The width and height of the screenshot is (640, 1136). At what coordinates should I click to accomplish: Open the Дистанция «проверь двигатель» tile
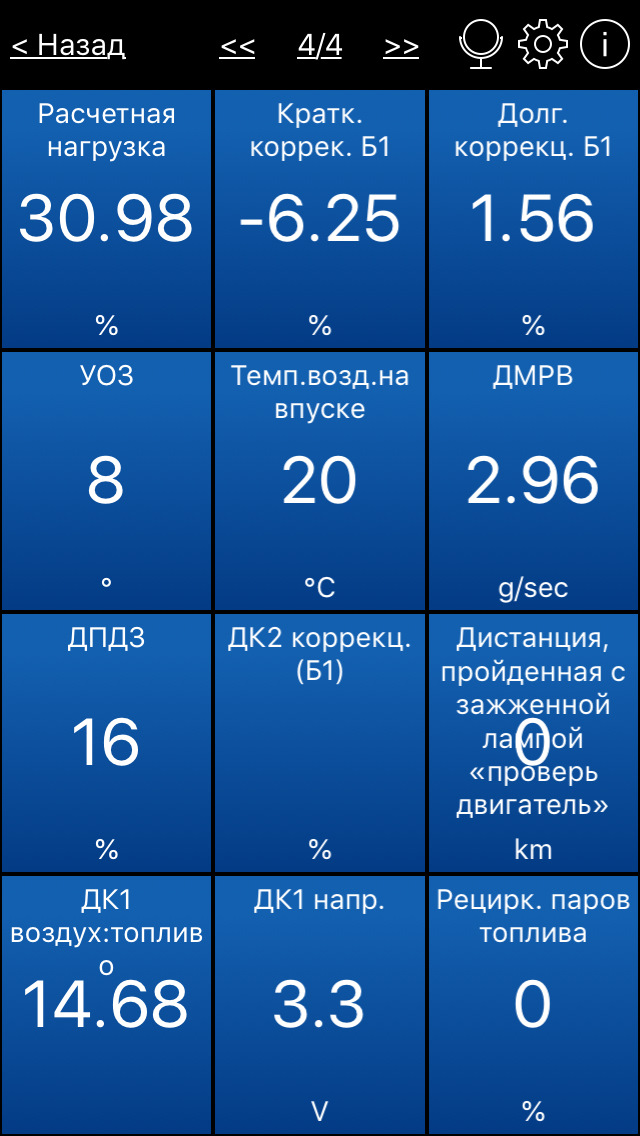pos(533,743)
